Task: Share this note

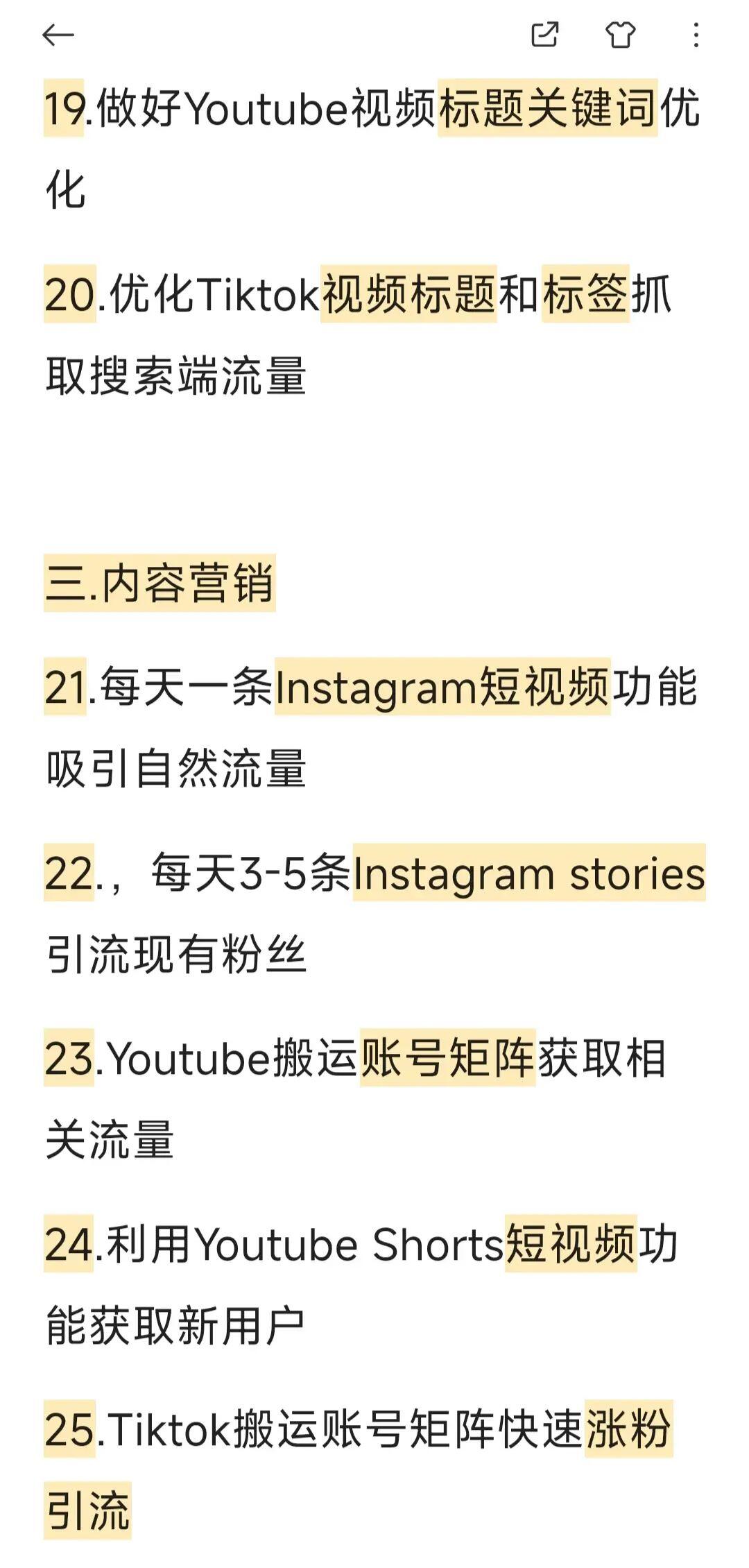Action: [544, 35]
